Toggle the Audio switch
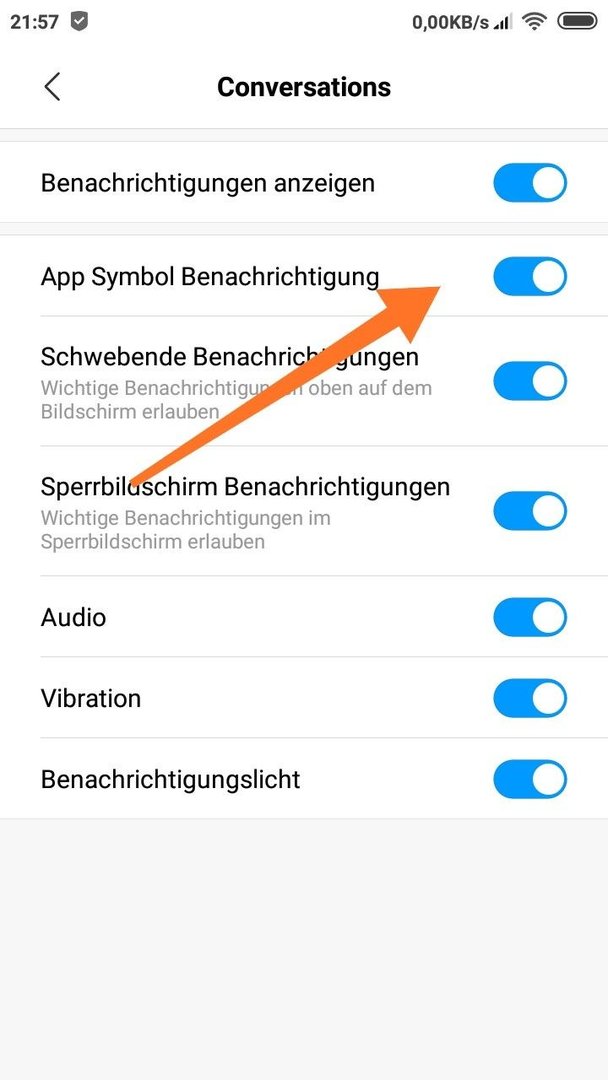 pos(530,616)
